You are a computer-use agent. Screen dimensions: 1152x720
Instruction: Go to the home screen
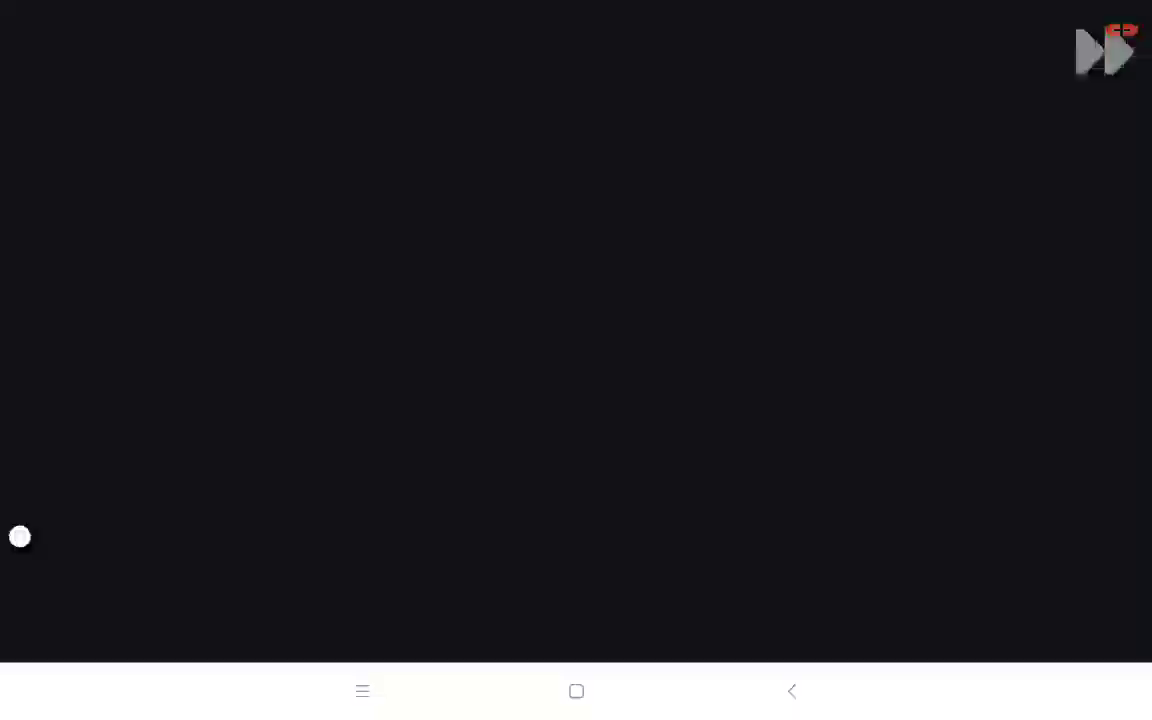click(x=576, y=691)
